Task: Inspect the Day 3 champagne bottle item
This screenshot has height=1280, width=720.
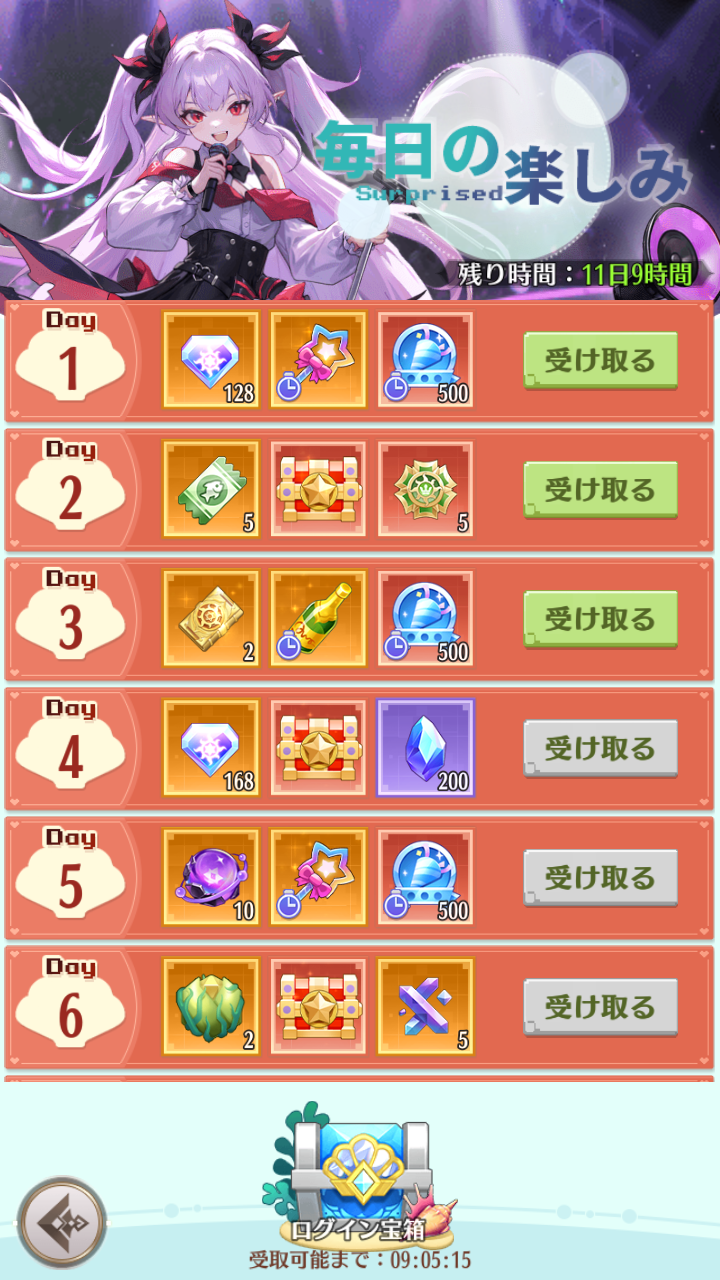Action: (x=319, y=618)
